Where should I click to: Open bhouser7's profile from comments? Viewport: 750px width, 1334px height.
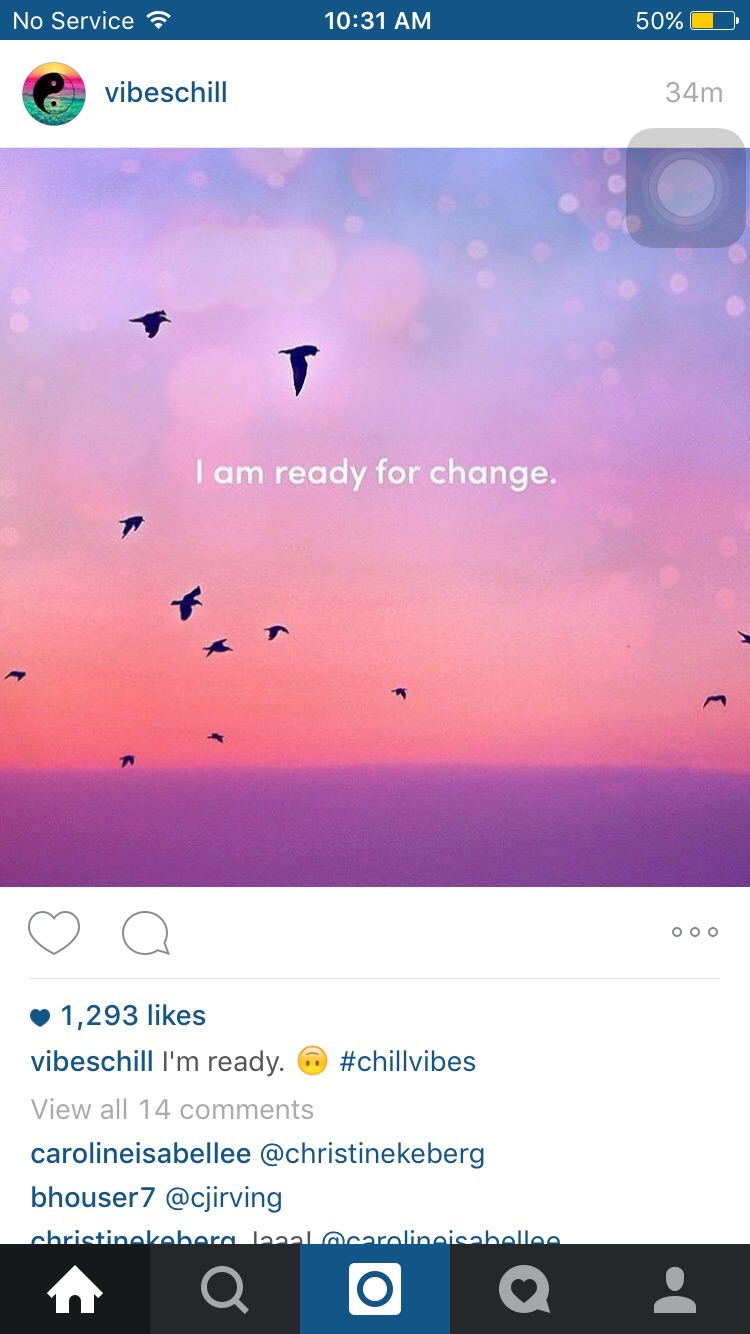pos(93,1197)
